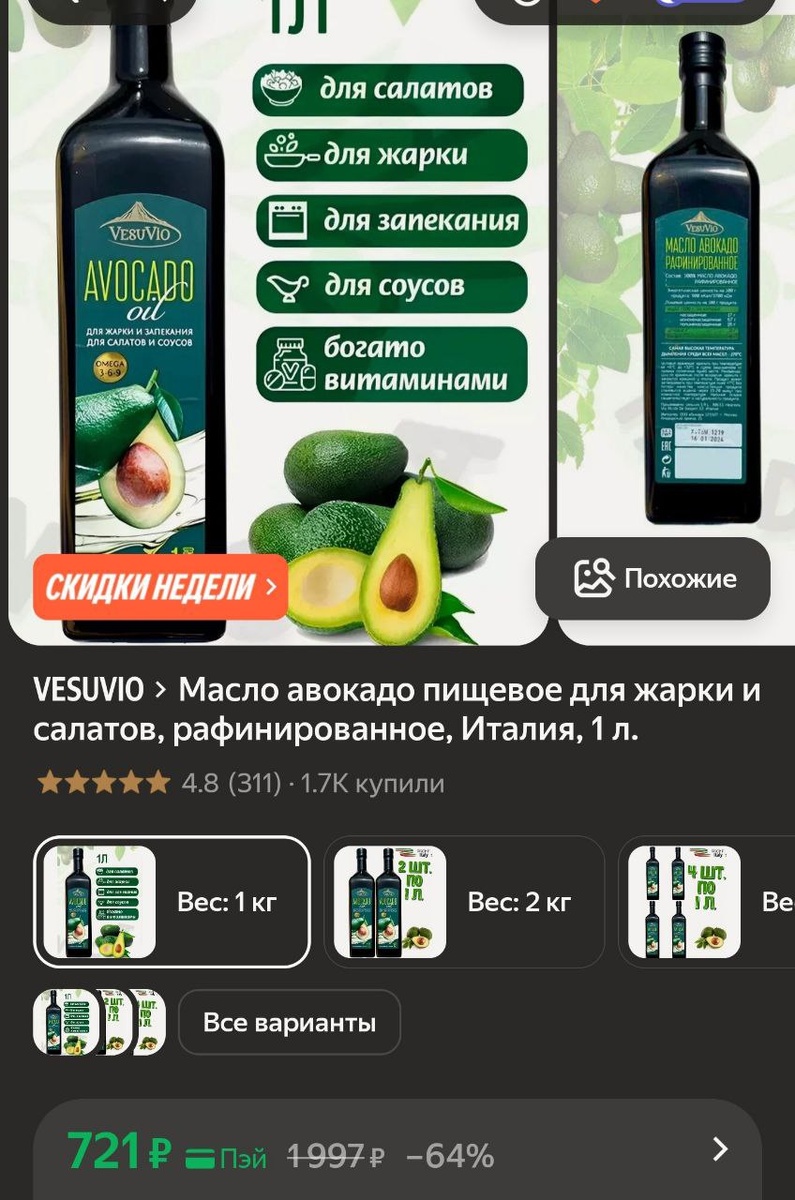Expand price details with the chevron

(x=719, y=1149)
